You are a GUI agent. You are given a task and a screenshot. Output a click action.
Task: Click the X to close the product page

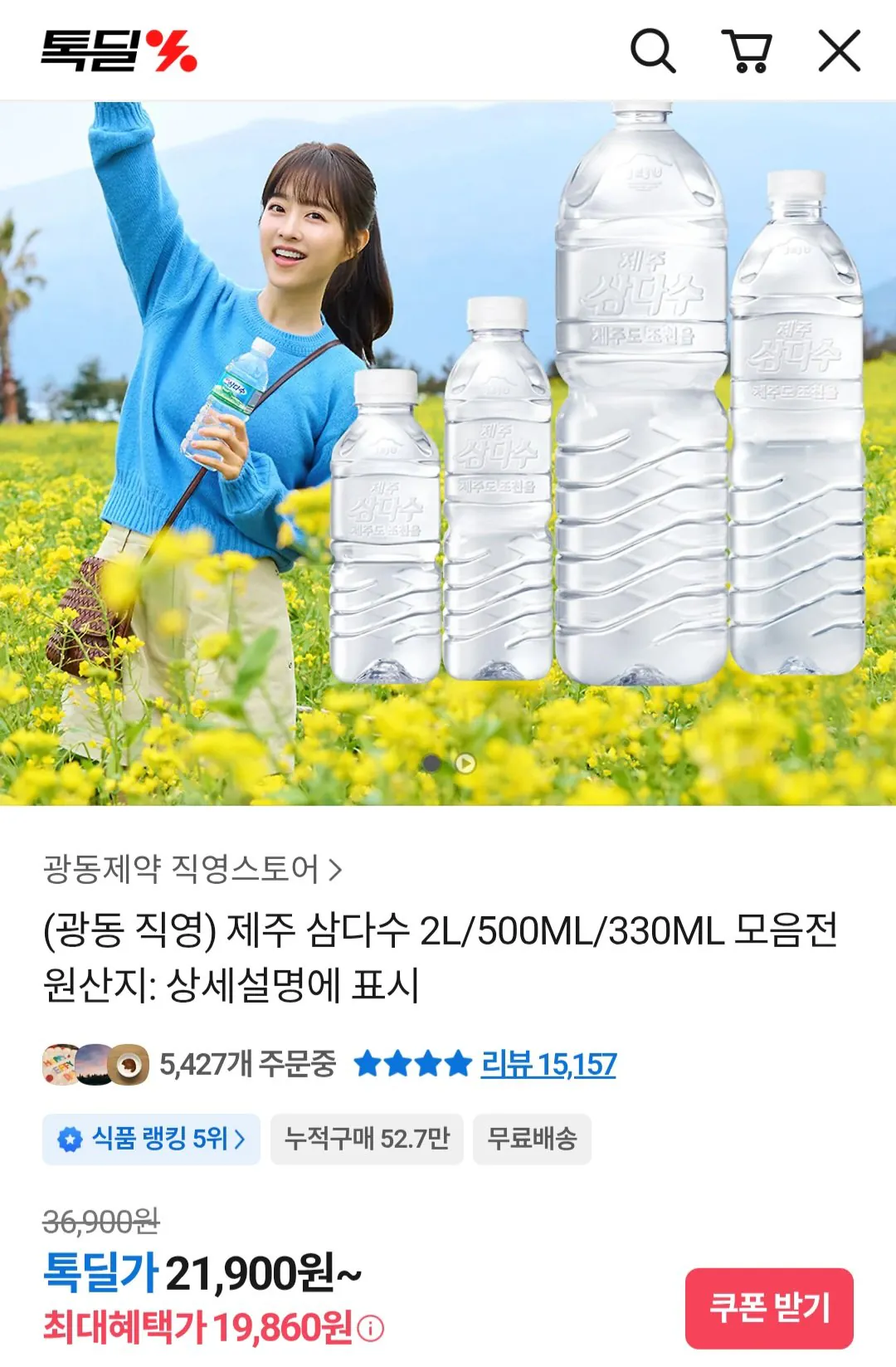click(x=841, y=51)
